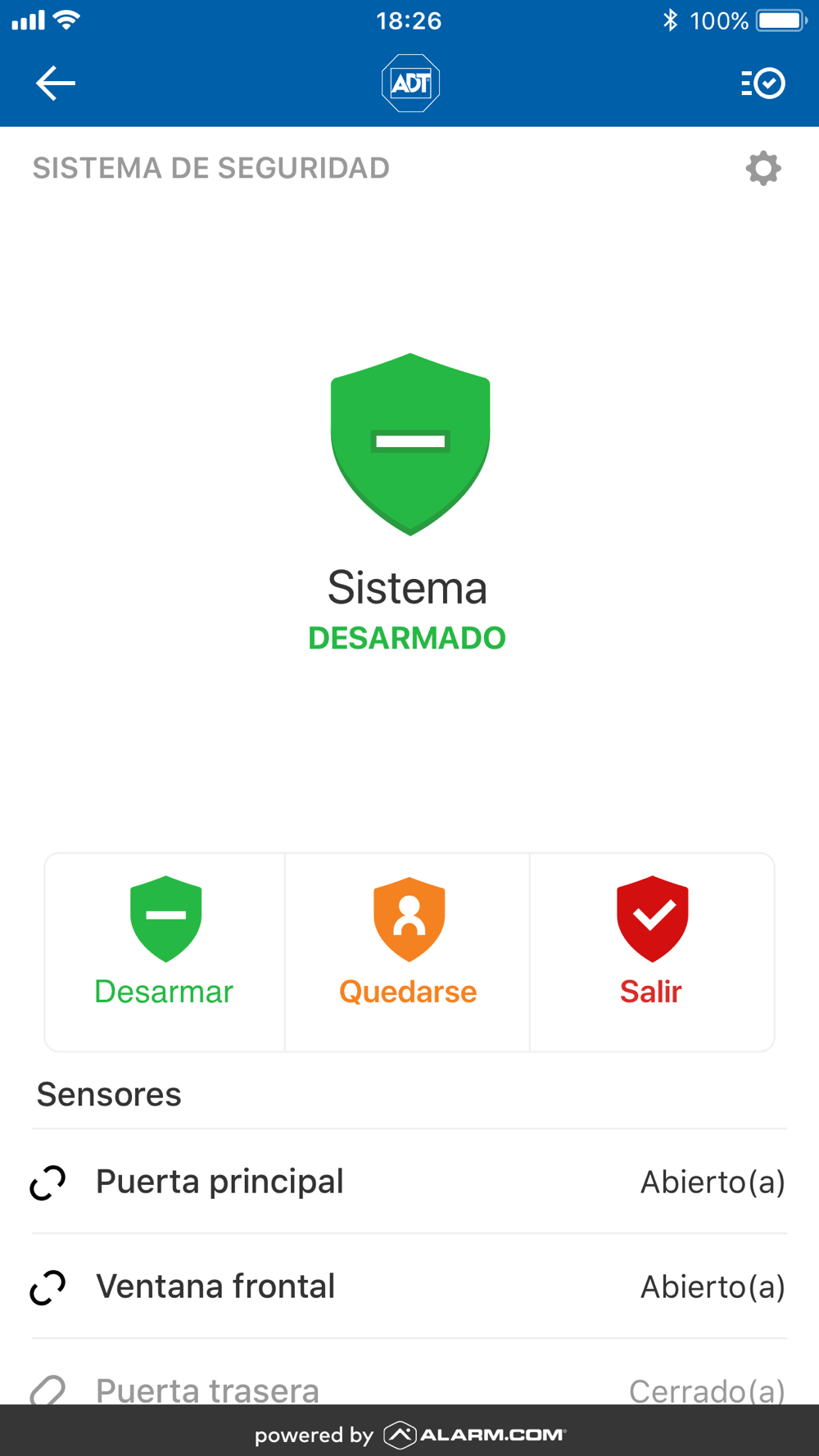Open the Puerta principal sensor
The height and width of the screenshot is (1456, 819).
(409, 1182)
